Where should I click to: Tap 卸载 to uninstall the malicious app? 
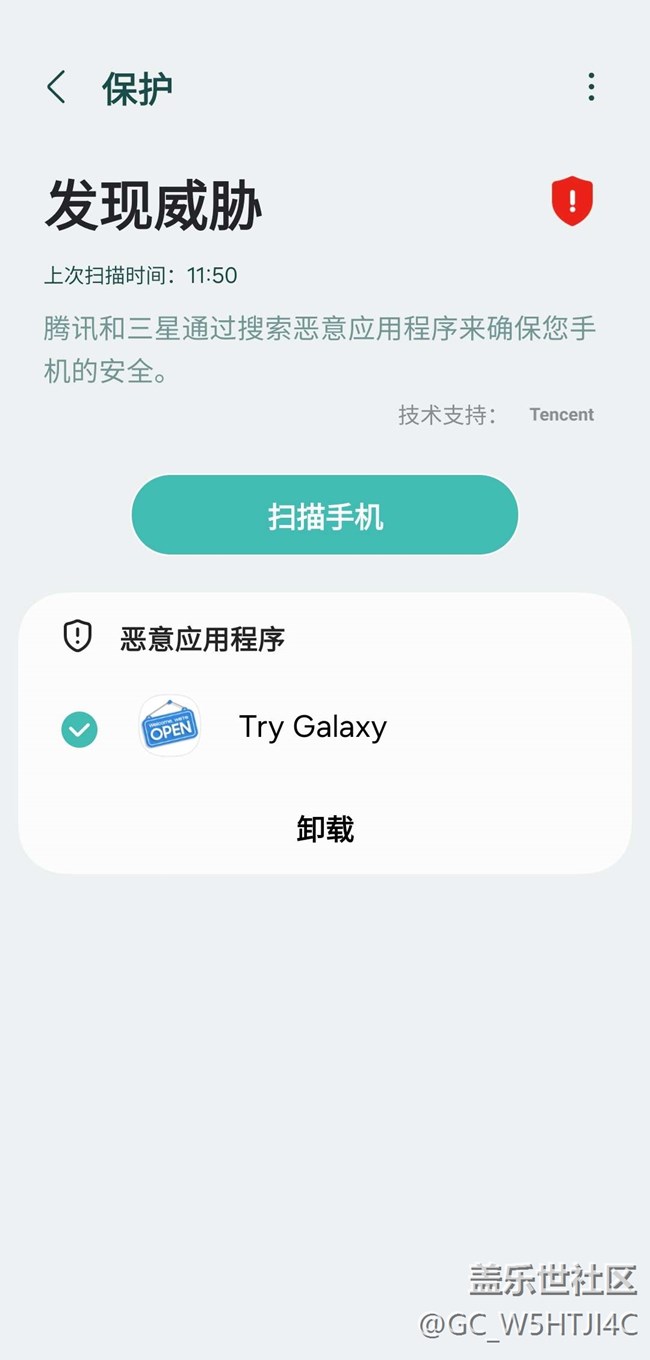point(325,829)
